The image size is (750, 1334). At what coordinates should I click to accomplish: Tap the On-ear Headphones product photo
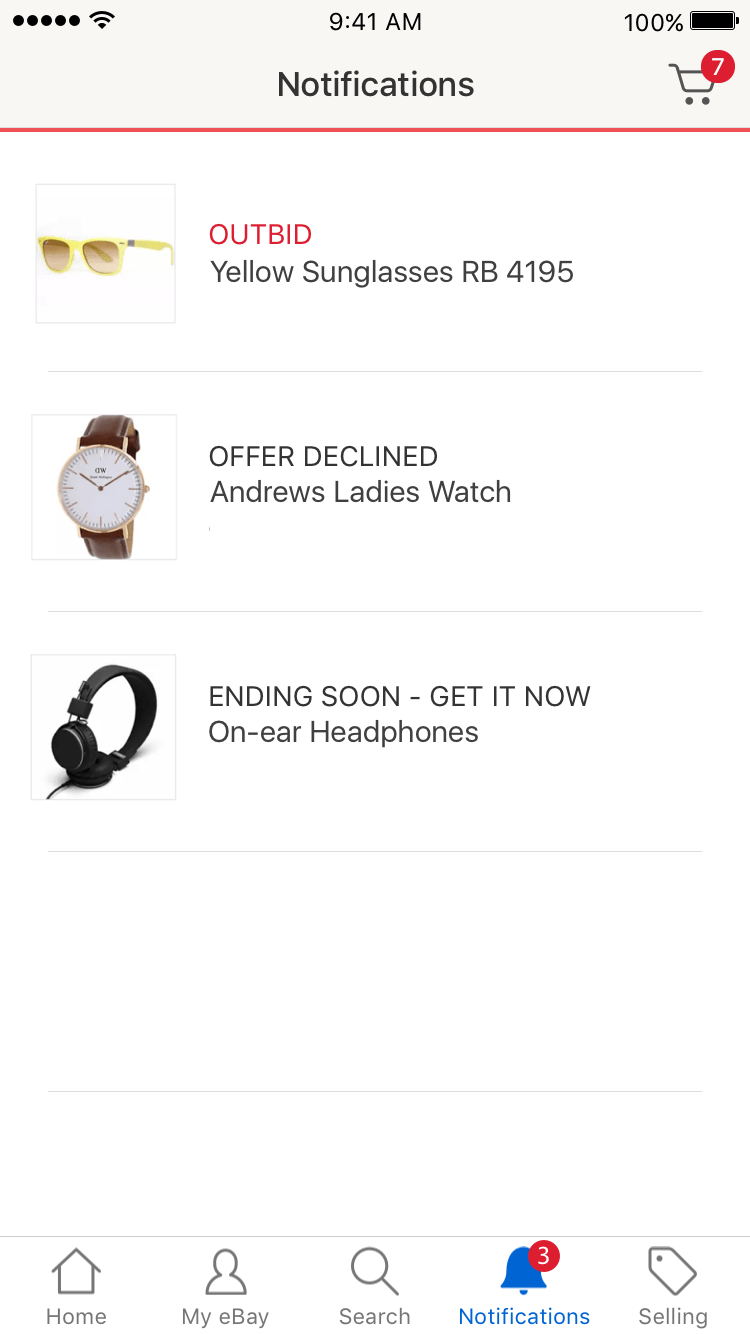pyautogui.click(x=103, y=727)
